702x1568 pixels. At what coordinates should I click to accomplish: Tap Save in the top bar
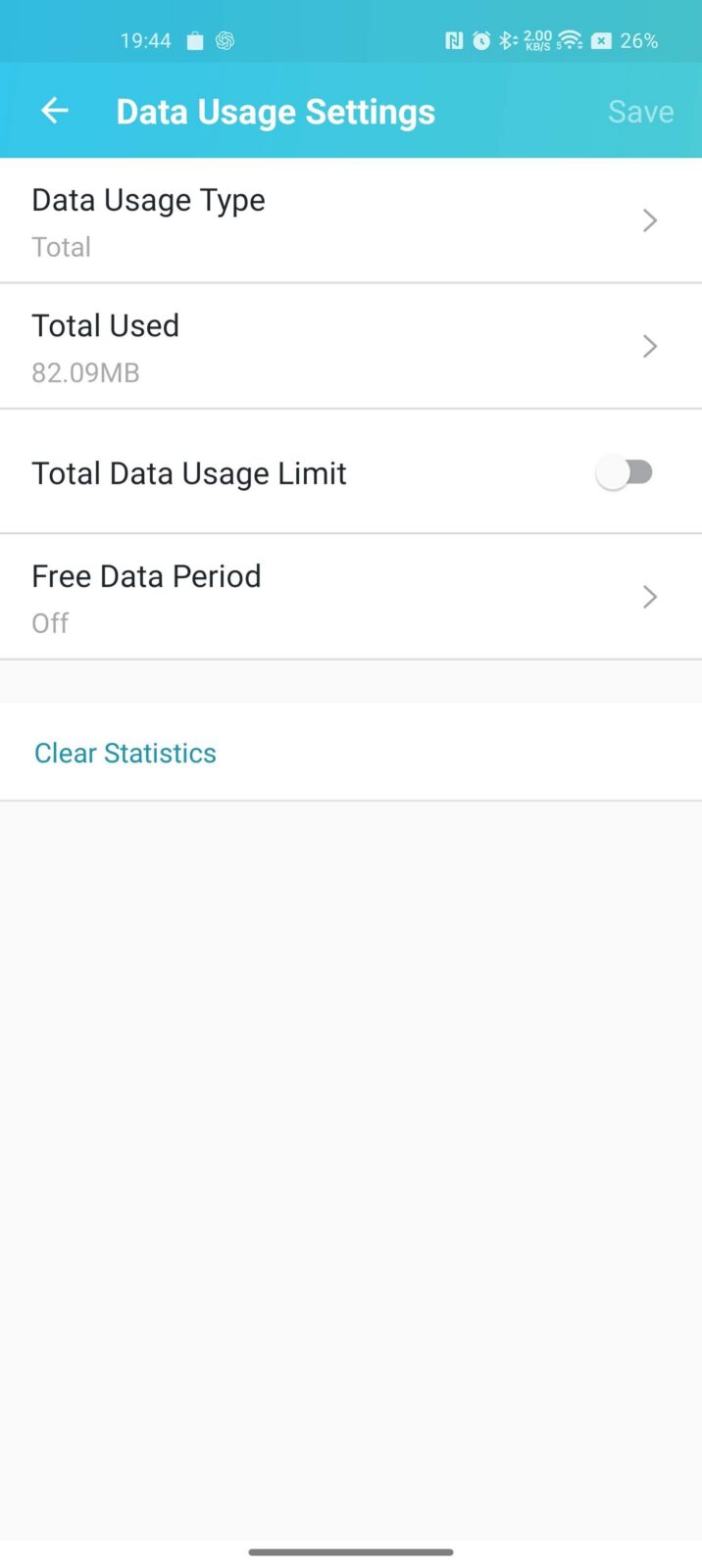tap(640, 112)
